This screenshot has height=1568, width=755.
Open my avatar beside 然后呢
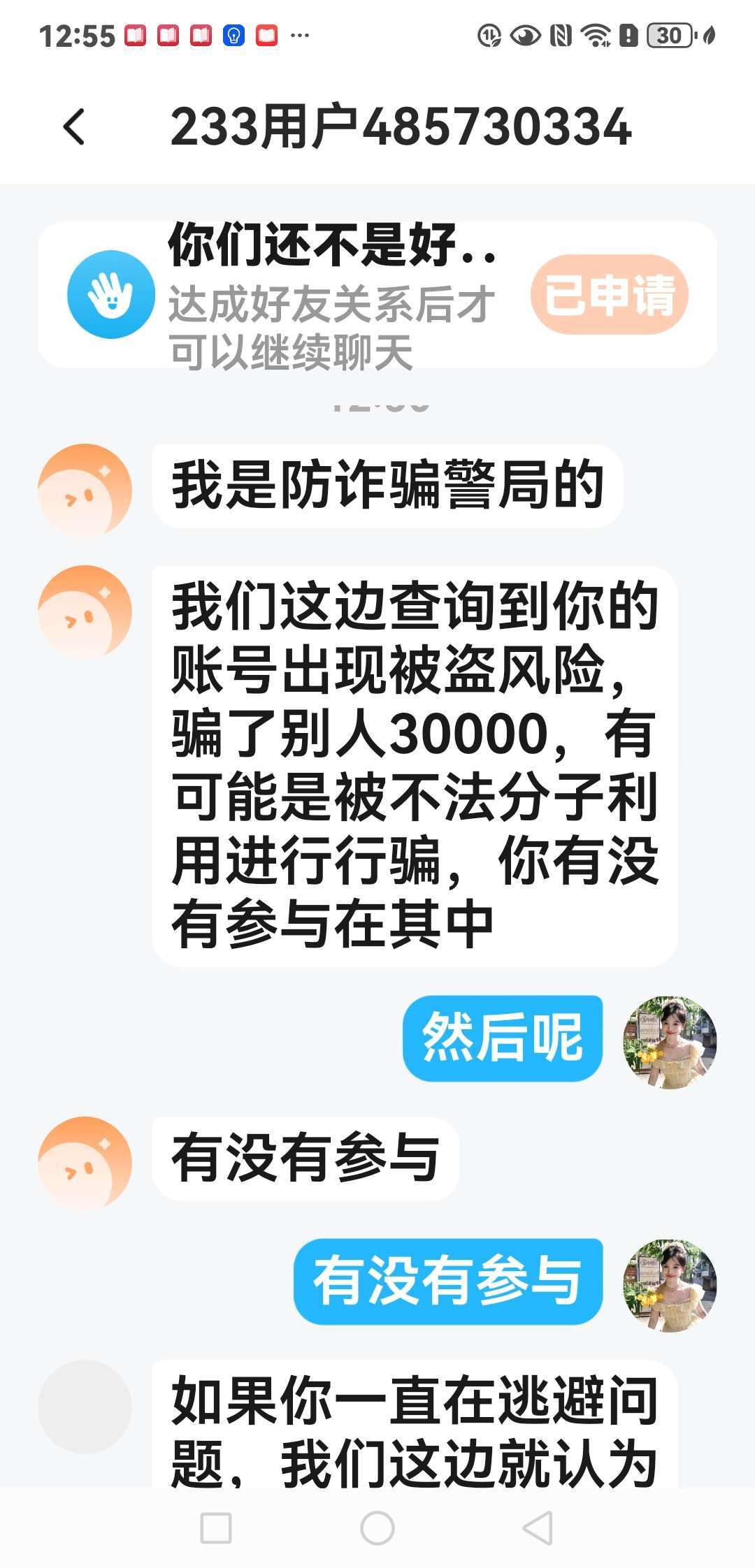tap(670, 1042)
